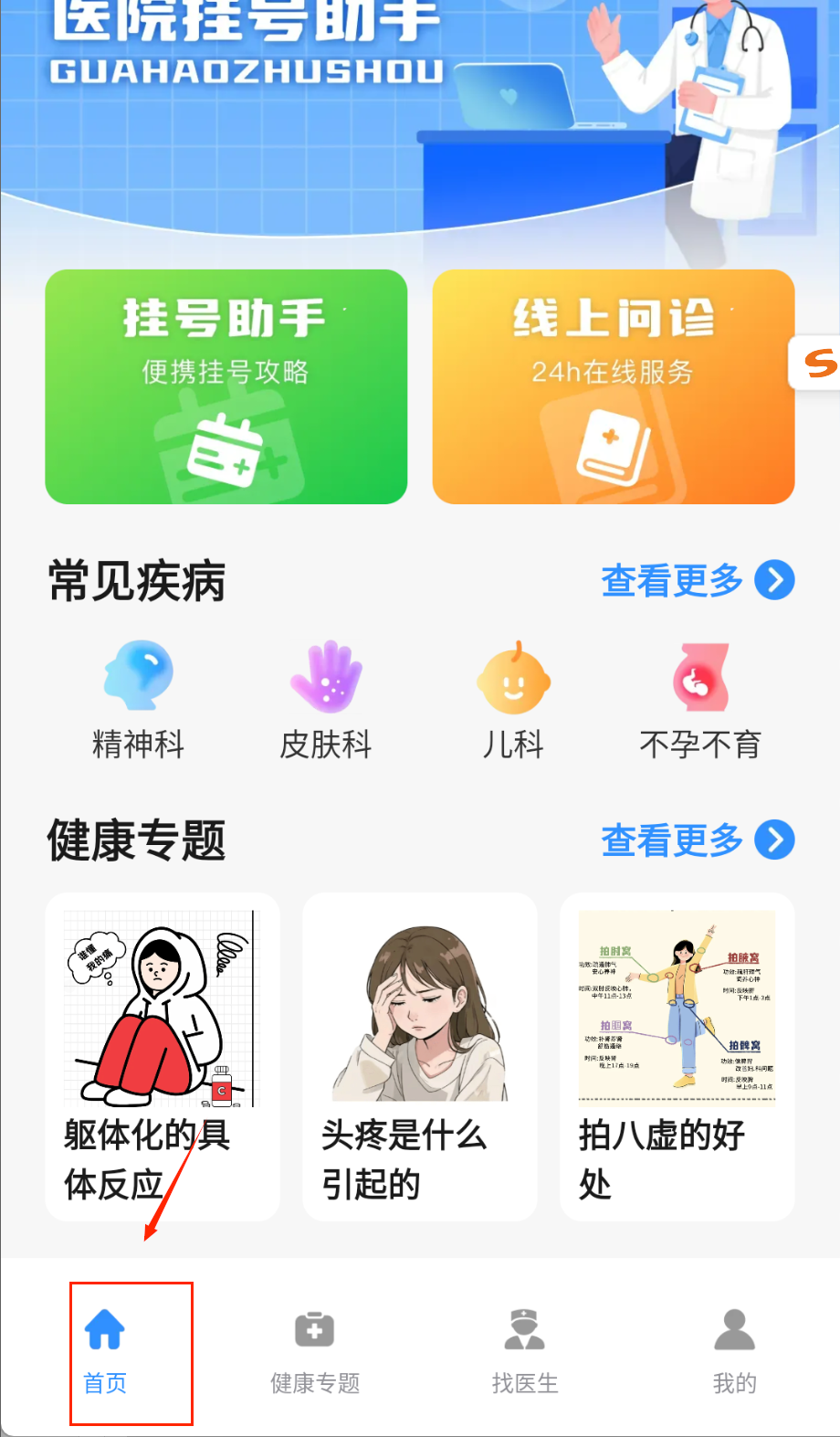Go to the 首页 tab
The height and width of the screenshot is (1437, 840).
pyautogui.click(x=105, y=1351)
